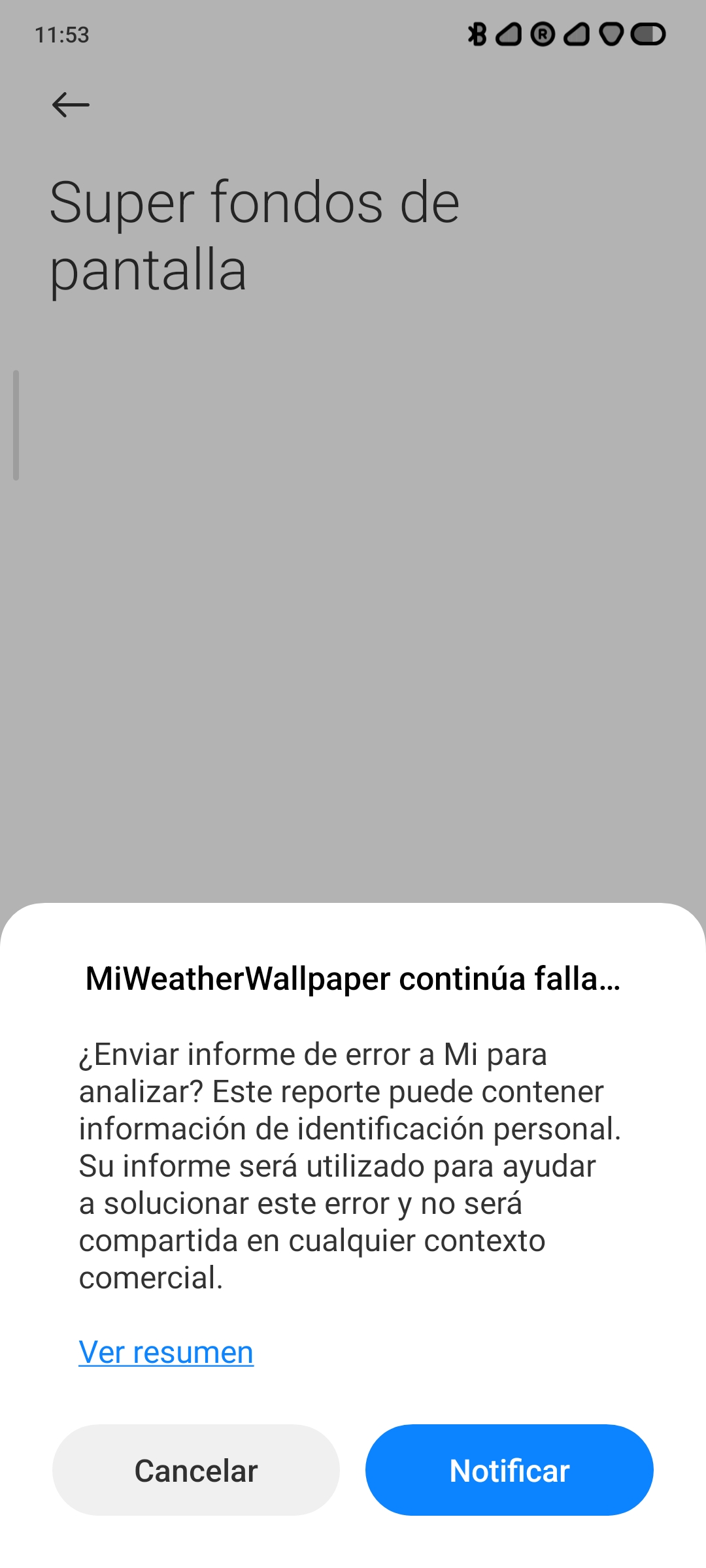Open the Ver resumen link
The image size is (706, 1568).
pyautogui.click(x=166, y=1352)
